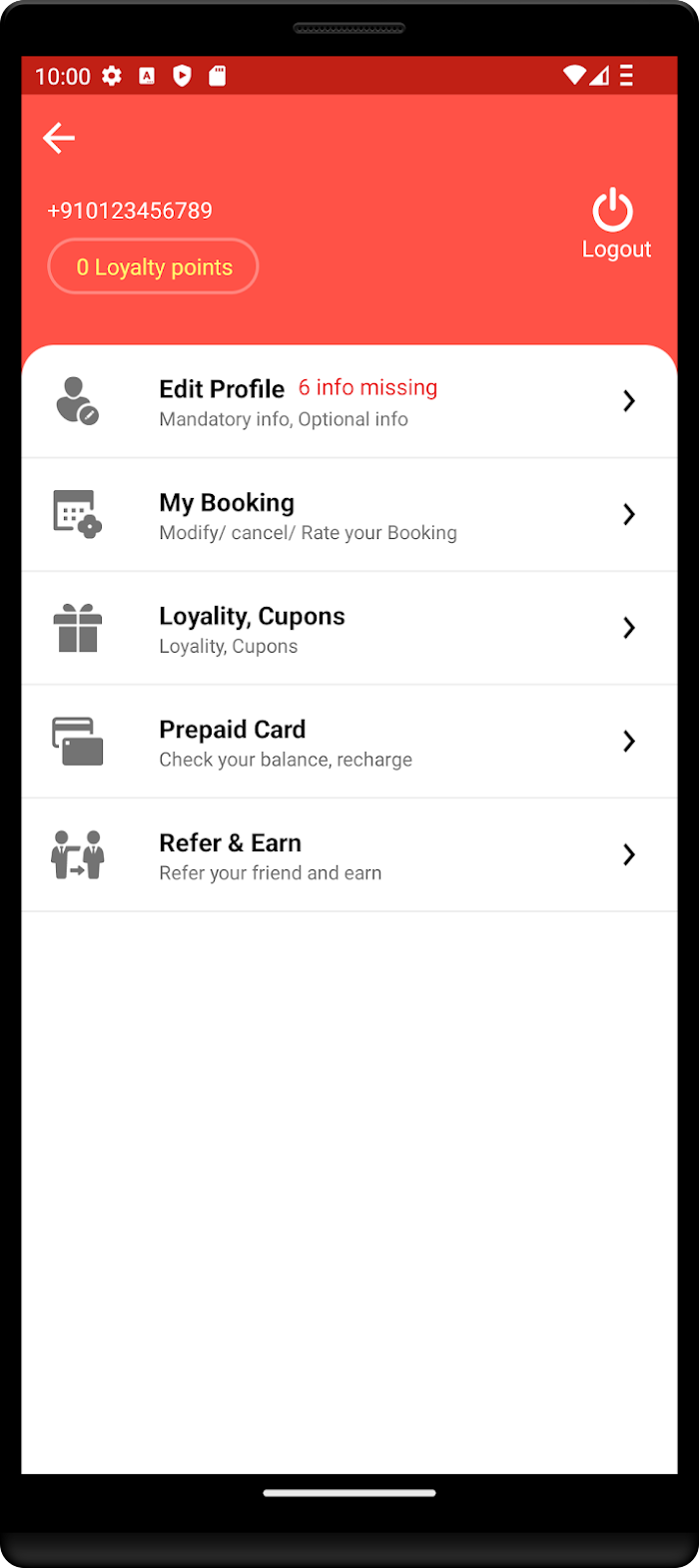Open Edit Profile to fill missing info
Viewport: 699px width, 1568px height.
349,402
